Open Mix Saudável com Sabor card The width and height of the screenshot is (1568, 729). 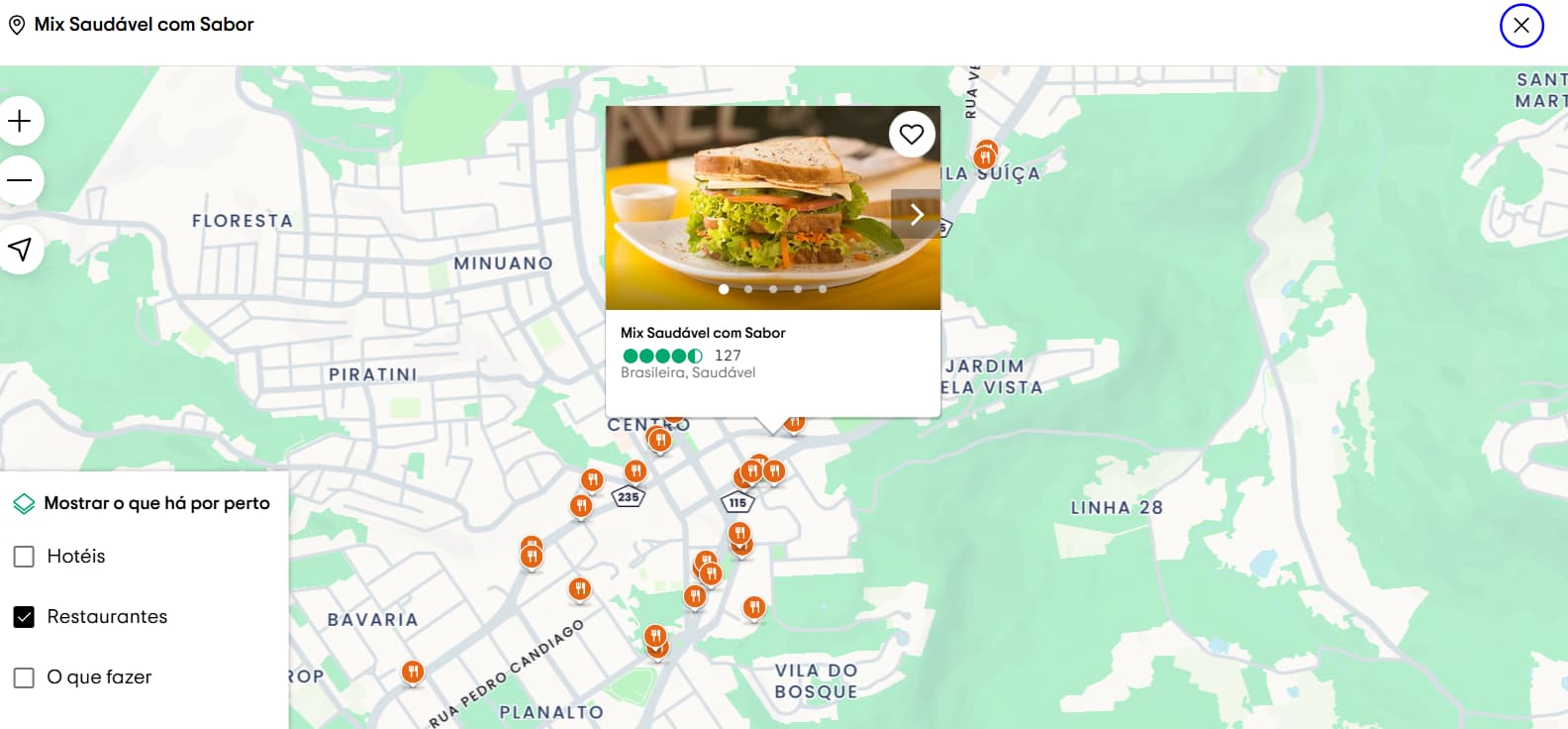[x=703, y=333]
